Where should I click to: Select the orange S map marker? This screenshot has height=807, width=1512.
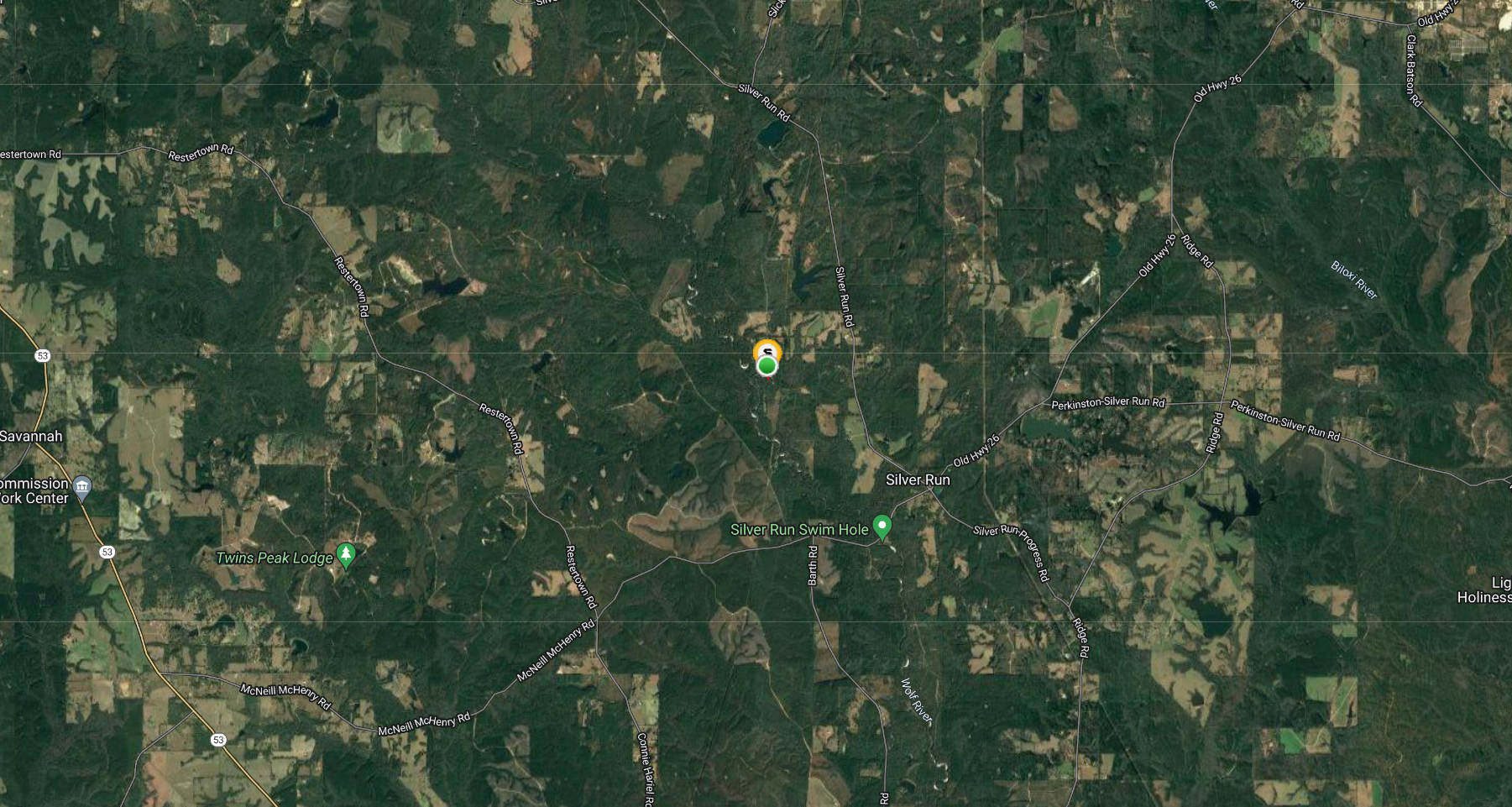767,346
